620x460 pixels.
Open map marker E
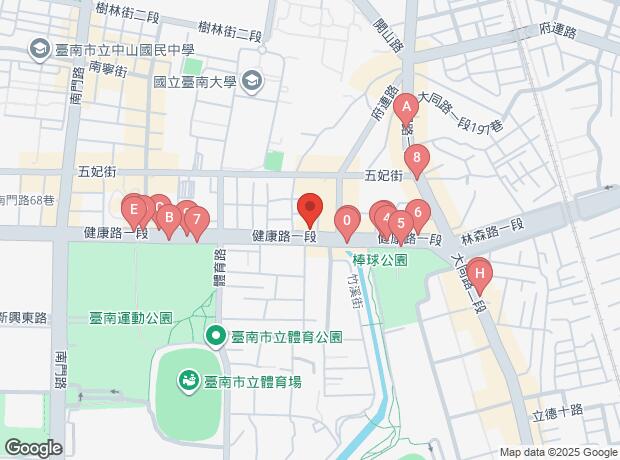pyautogui.click(x=134, y=212)
